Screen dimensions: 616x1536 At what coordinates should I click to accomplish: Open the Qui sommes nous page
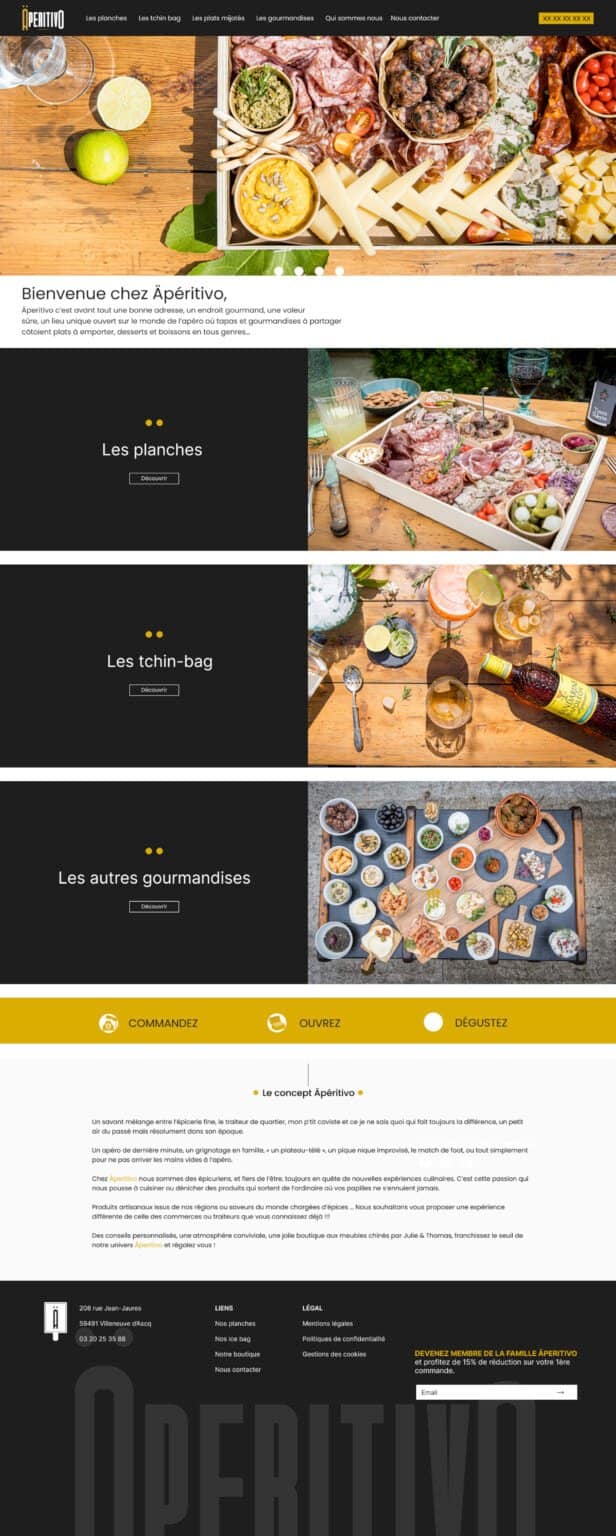tap(353, 18)
